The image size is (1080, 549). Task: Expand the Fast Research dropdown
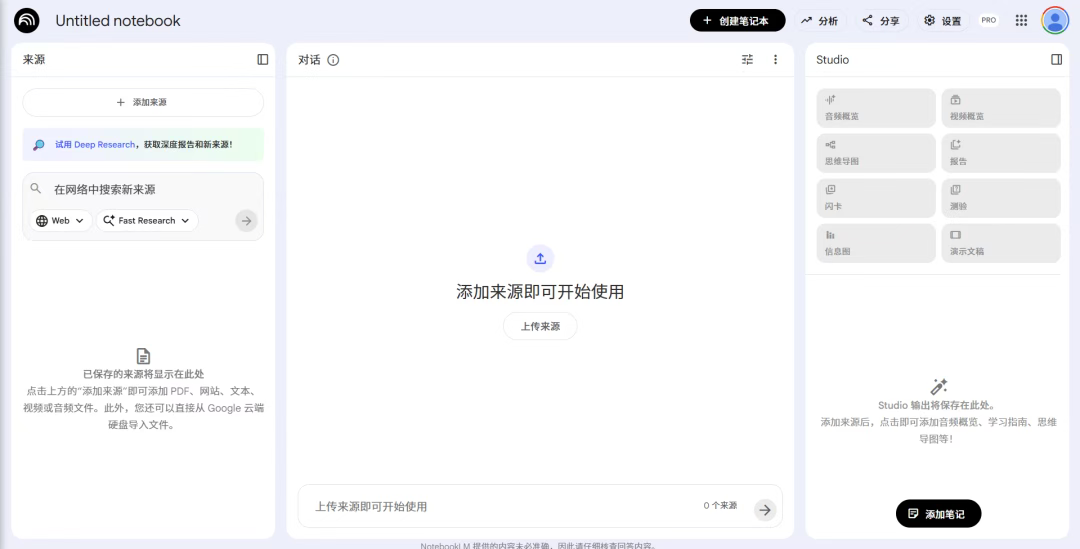click(x=147, y=220)
